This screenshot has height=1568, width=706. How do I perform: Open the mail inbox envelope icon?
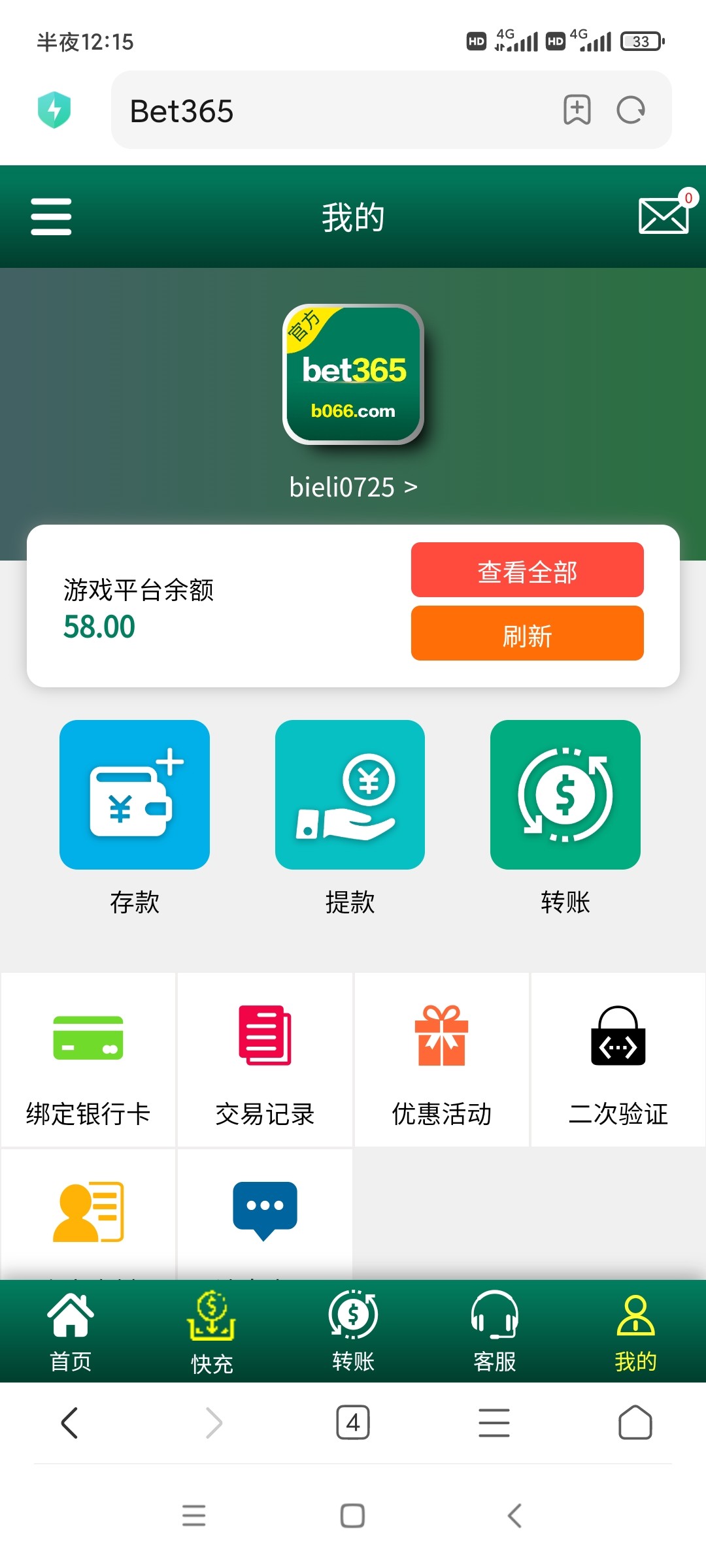pos(664,216)
